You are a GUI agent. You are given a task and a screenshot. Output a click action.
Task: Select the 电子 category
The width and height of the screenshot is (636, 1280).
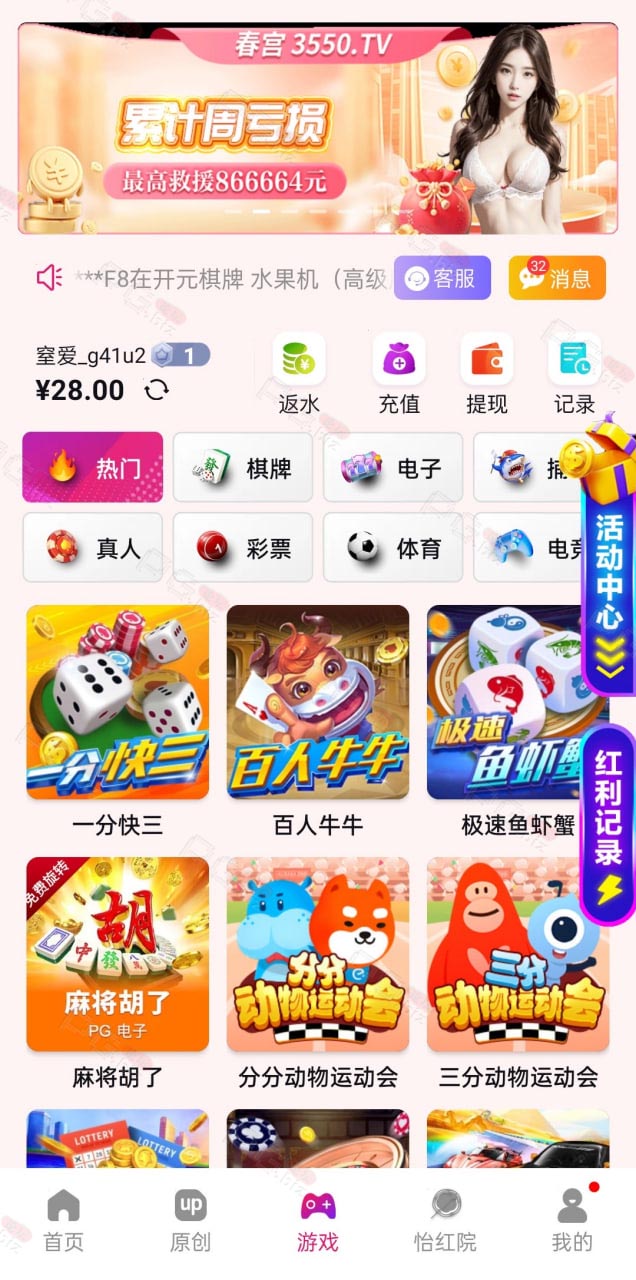[x=393, y=467]
